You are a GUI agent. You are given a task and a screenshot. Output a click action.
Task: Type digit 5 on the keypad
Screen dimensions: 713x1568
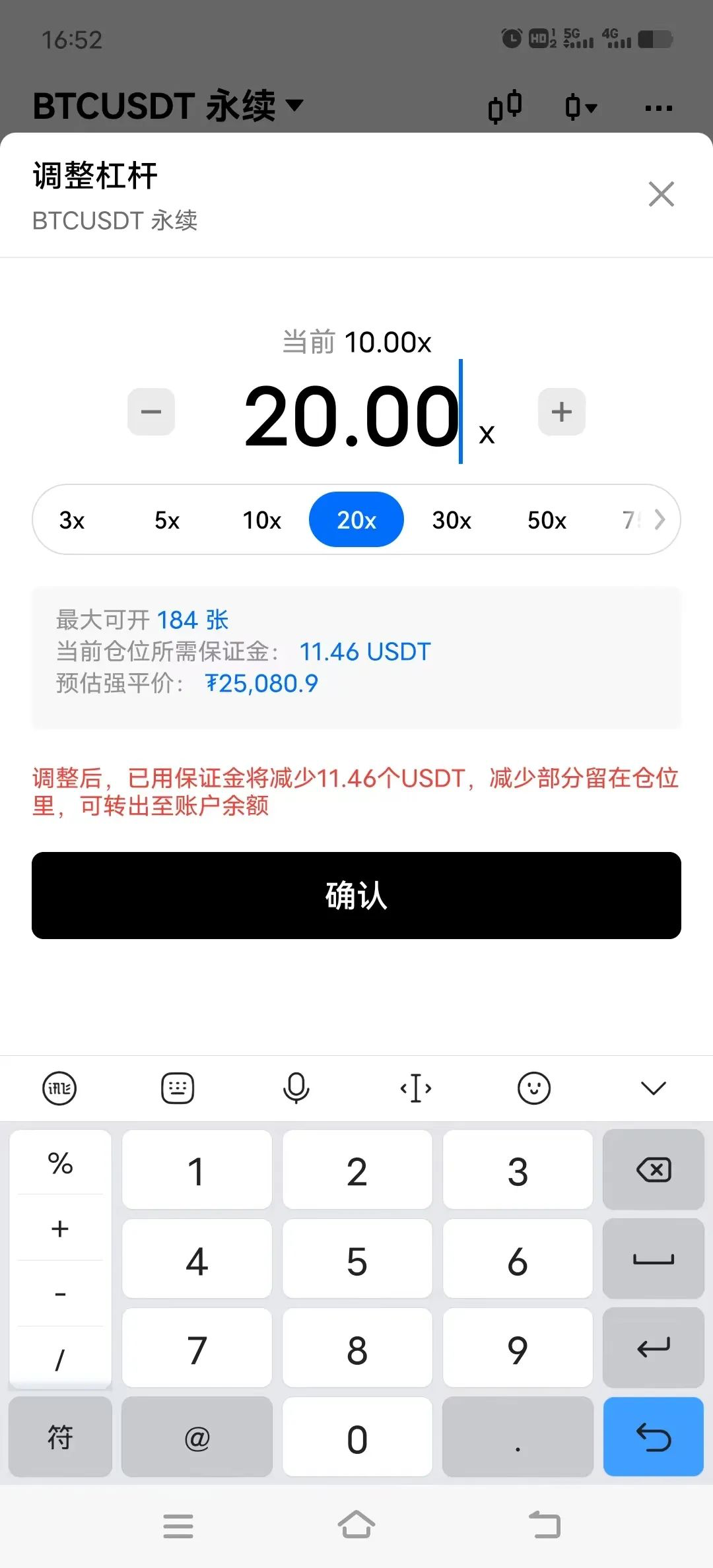(x=357, y=1259)
